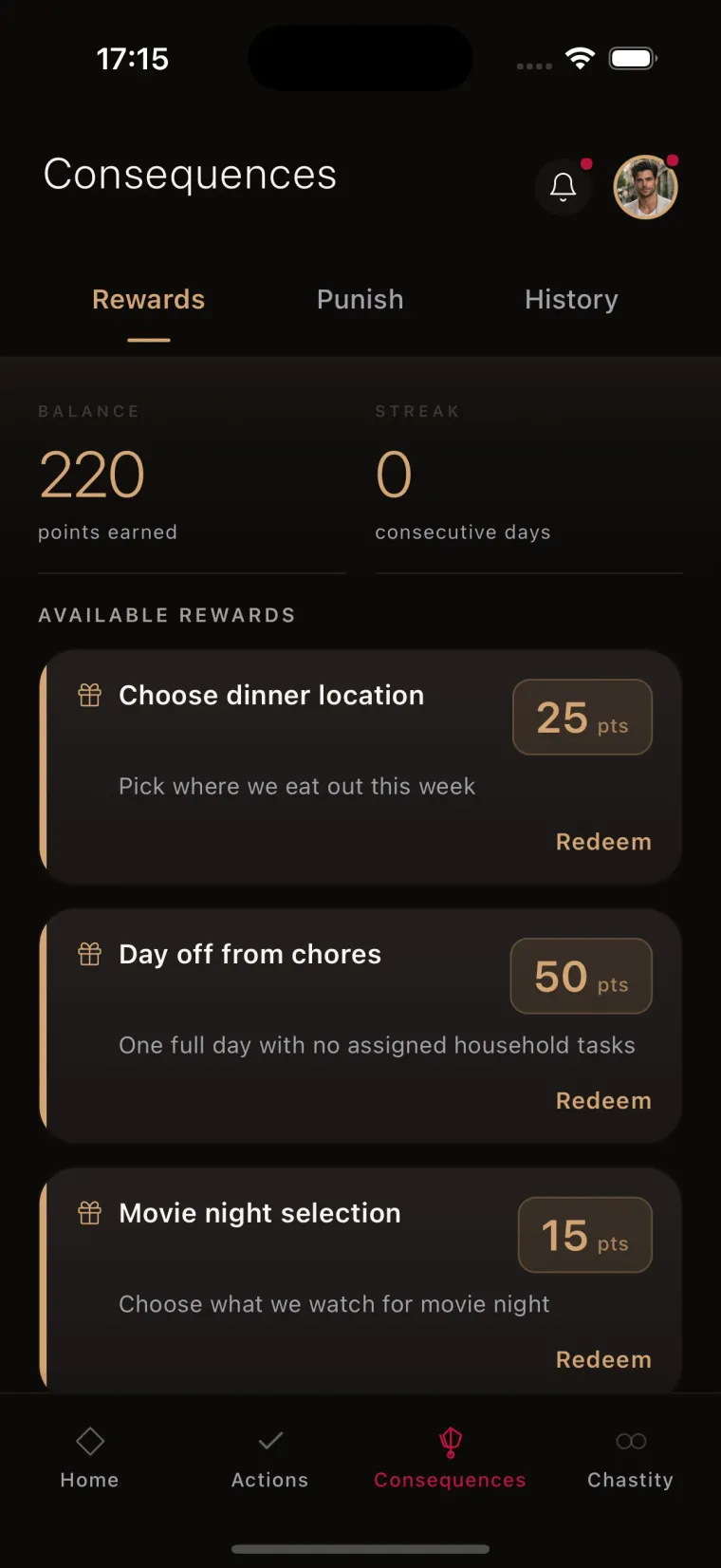Click the gift icon on Movie night selection
Viewport: 721px width, 1568px height.
(x=90, y=1212)
